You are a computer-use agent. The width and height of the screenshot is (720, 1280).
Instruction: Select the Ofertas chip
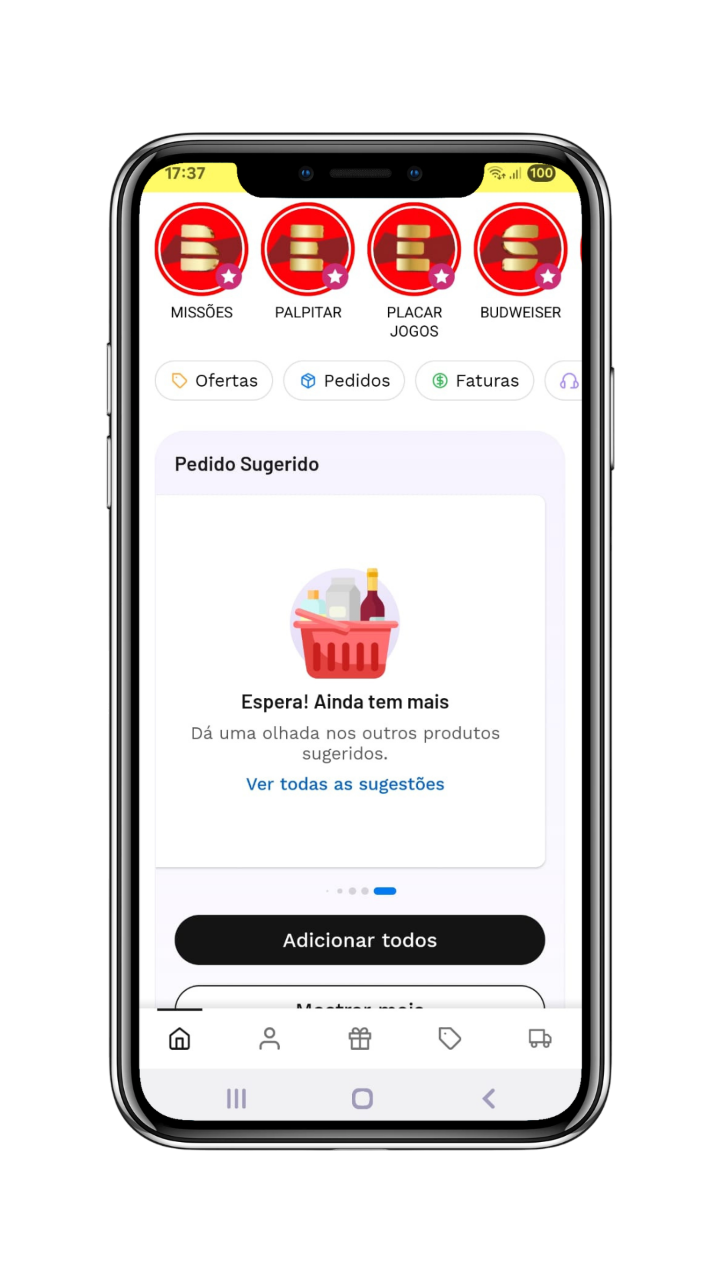click(x=214, y=381)
